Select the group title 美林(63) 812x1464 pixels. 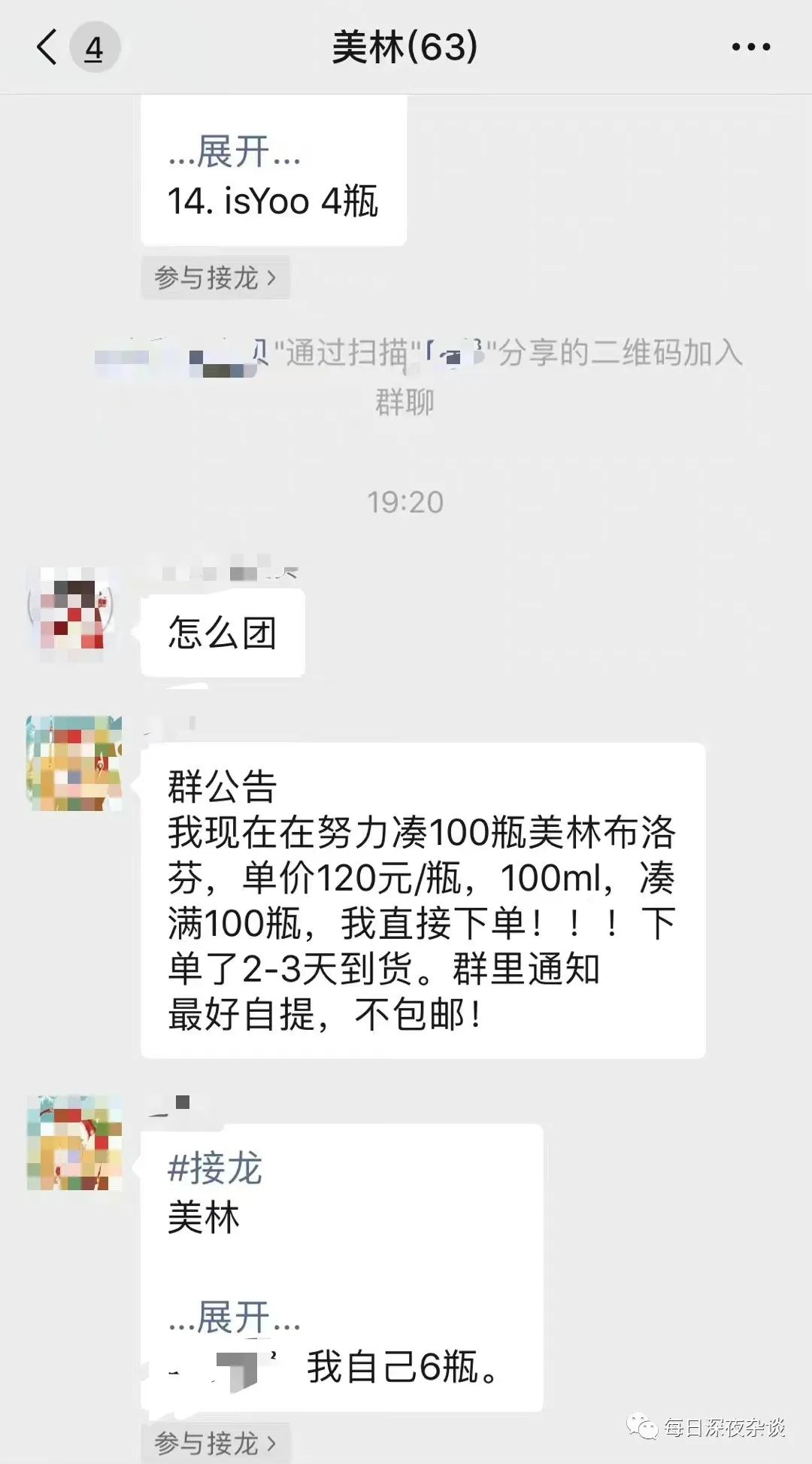[406, 48]
